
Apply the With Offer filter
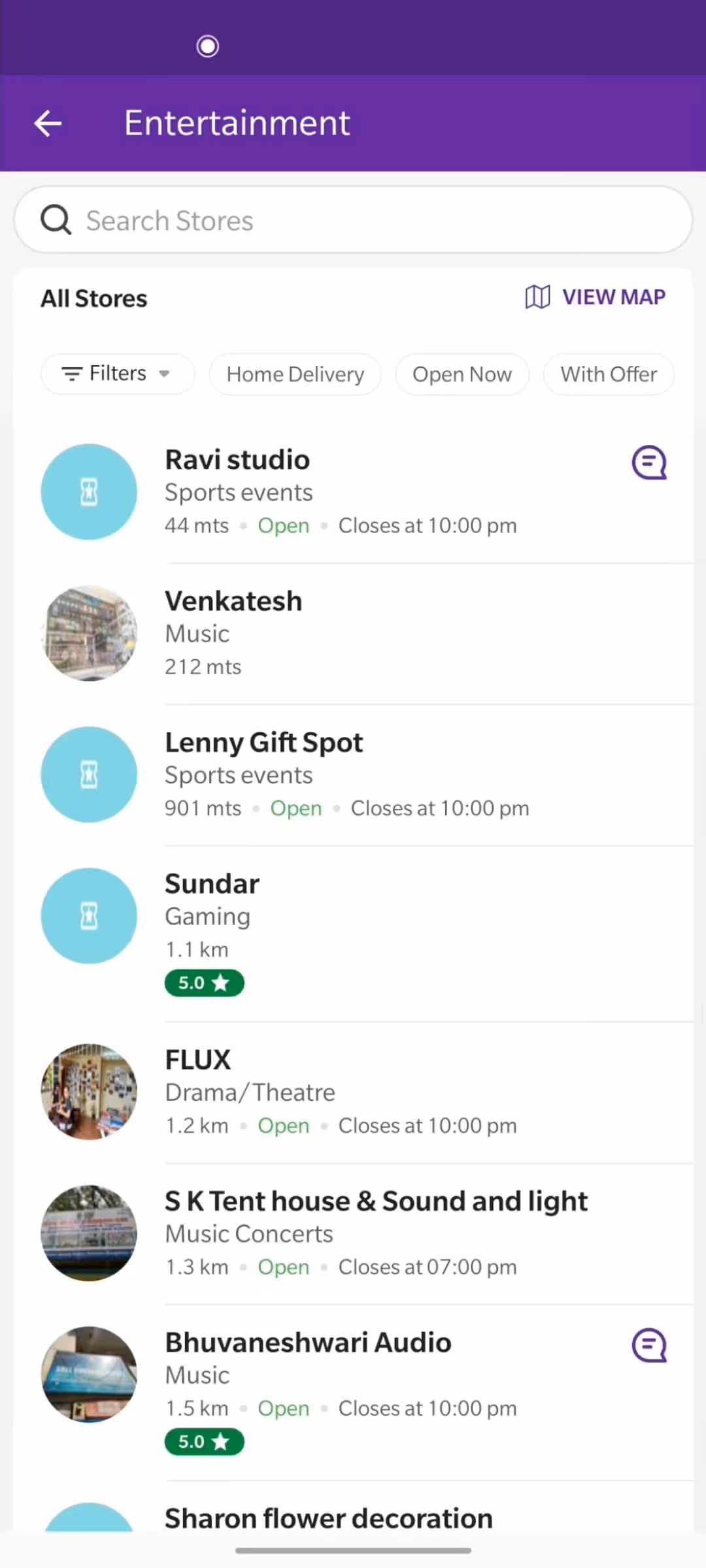[x=608, y=374]
